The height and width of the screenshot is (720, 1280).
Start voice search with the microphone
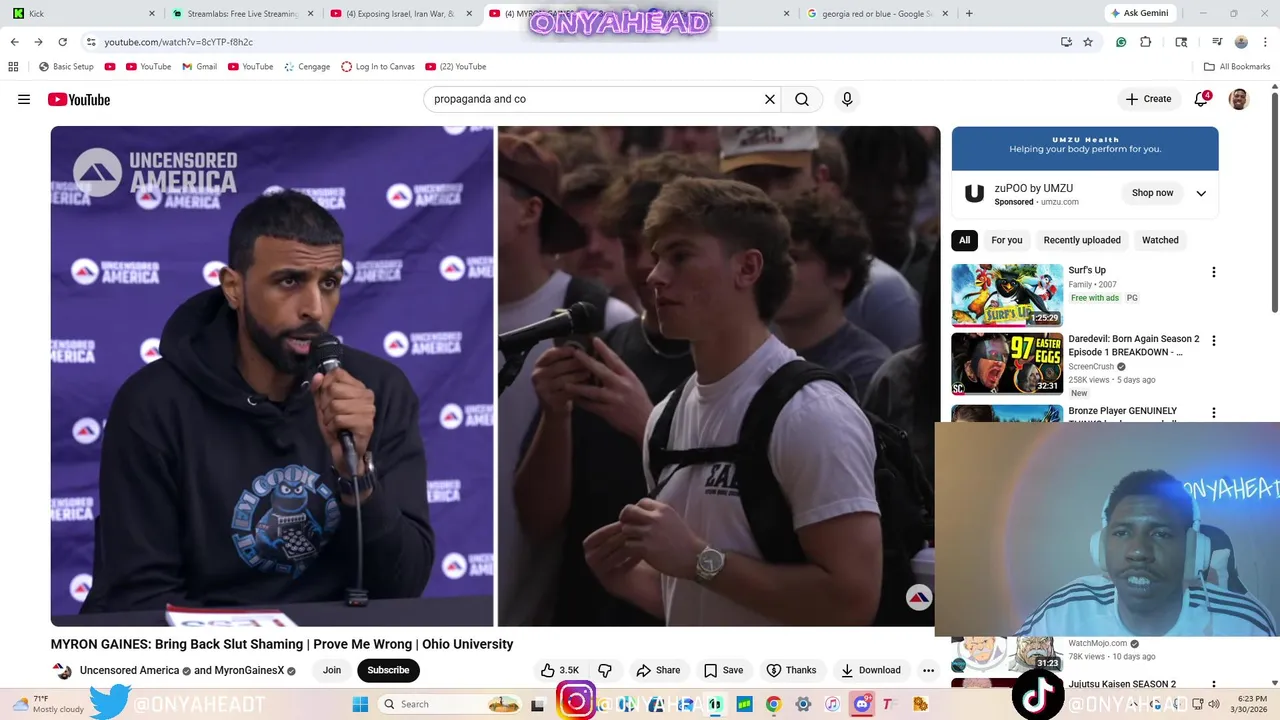(847, 99)
